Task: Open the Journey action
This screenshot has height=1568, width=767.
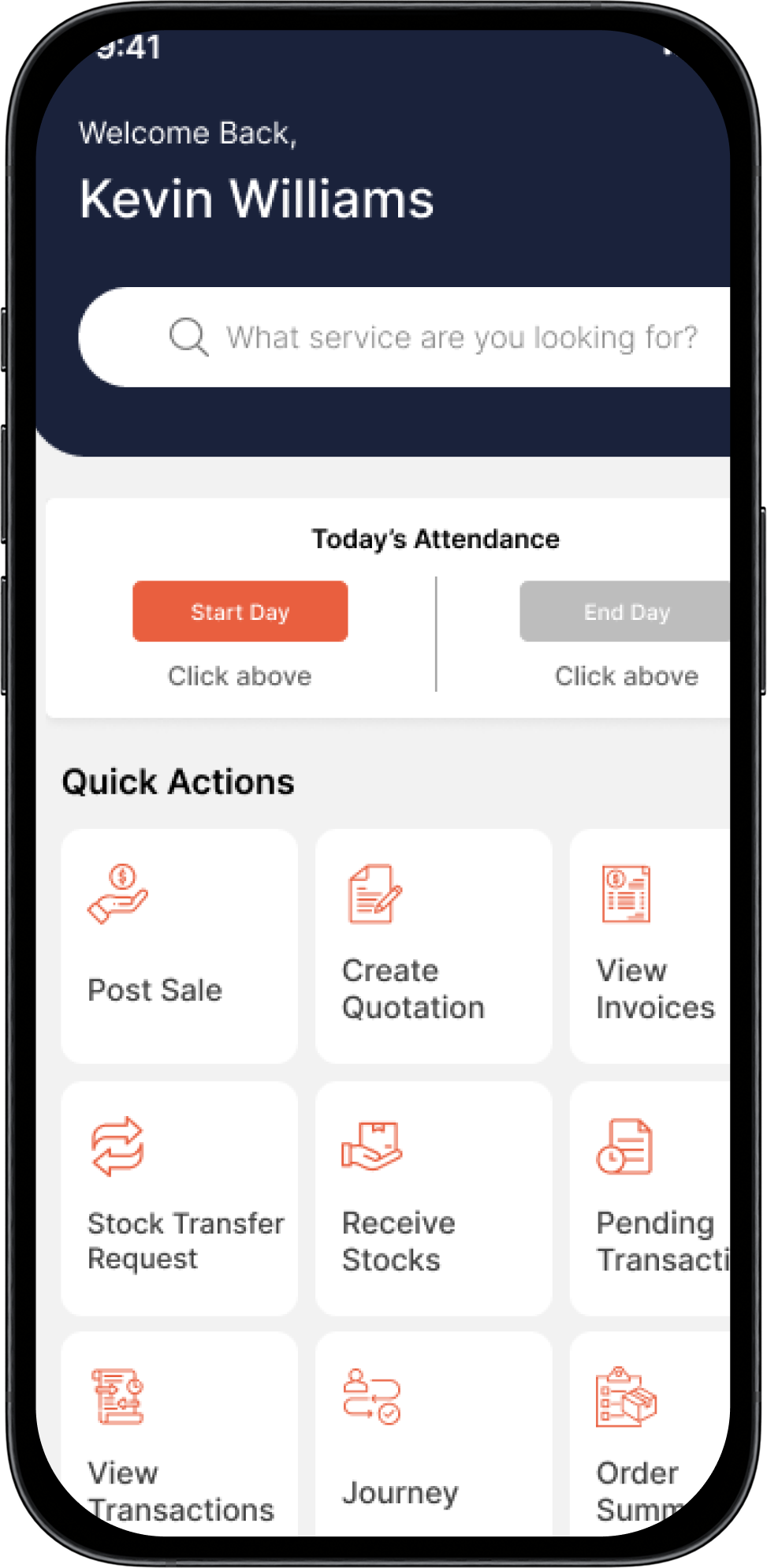Action: coord(433,1435)
